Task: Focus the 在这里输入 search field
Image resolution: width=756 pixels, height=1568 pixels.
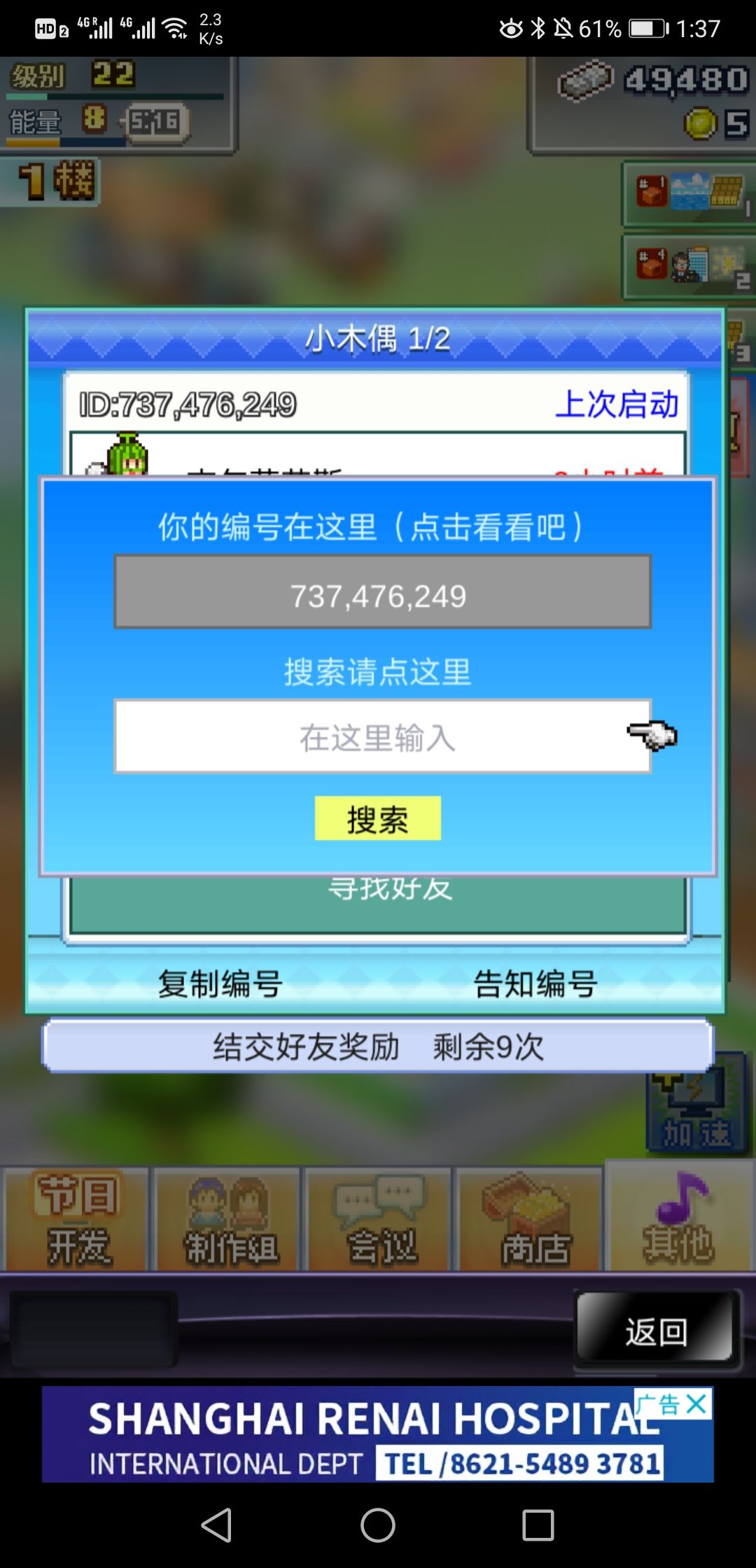Action: click(383, 736)
